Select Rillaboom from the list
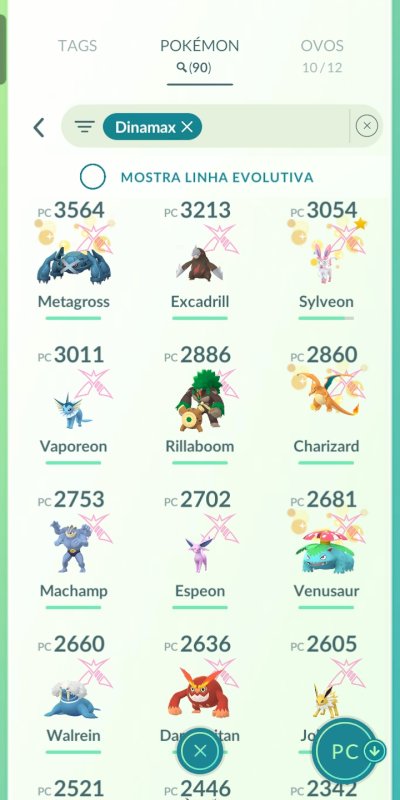This screenshot has height=800, width=400. tap(200, 405)
